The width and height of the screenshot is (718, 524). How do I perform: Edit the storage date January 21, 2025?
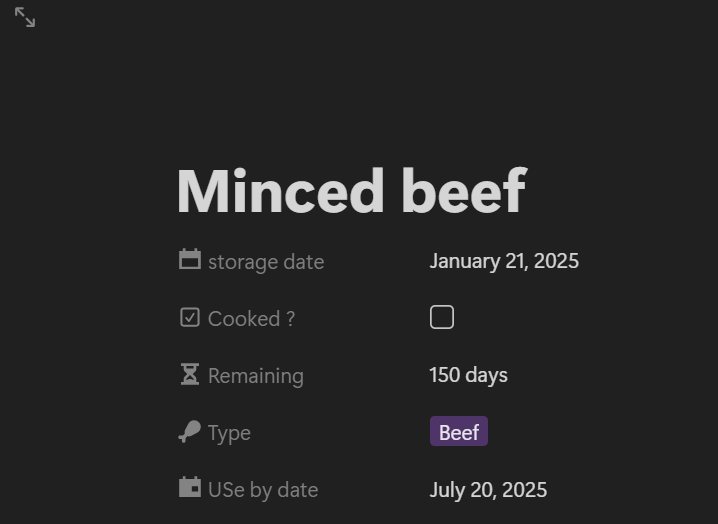(x=504, y=261)
